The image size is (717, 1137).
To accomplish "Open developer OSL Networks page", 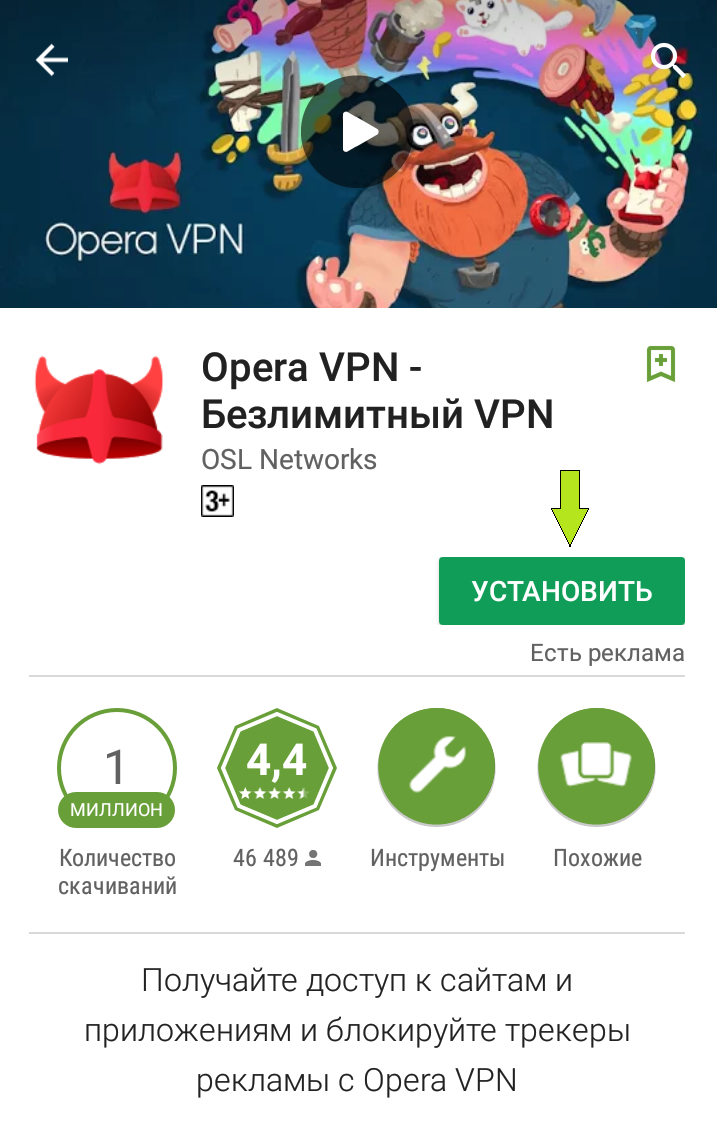I will (289, 460).
